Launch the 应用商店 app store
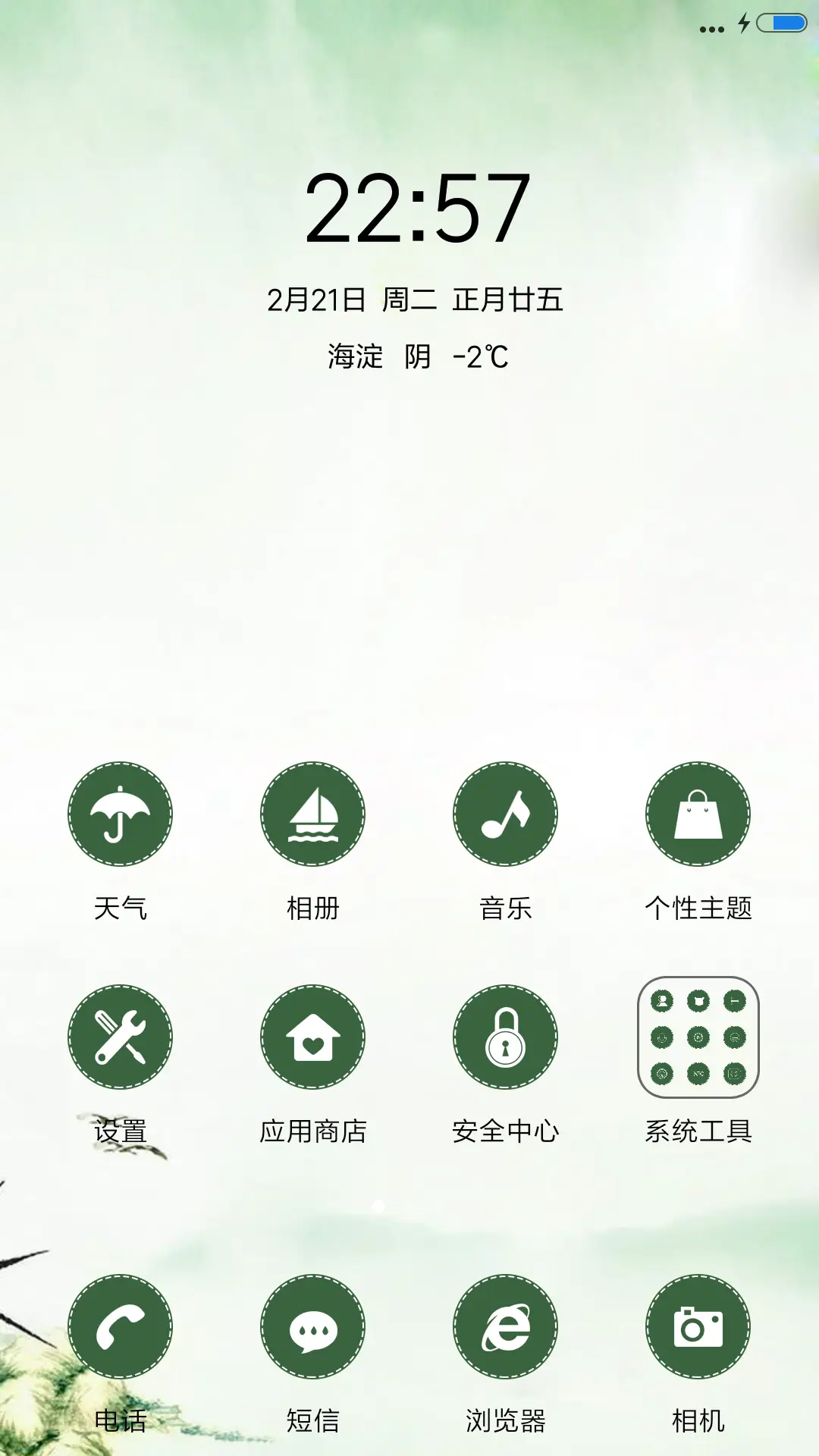 [313, 1037]
